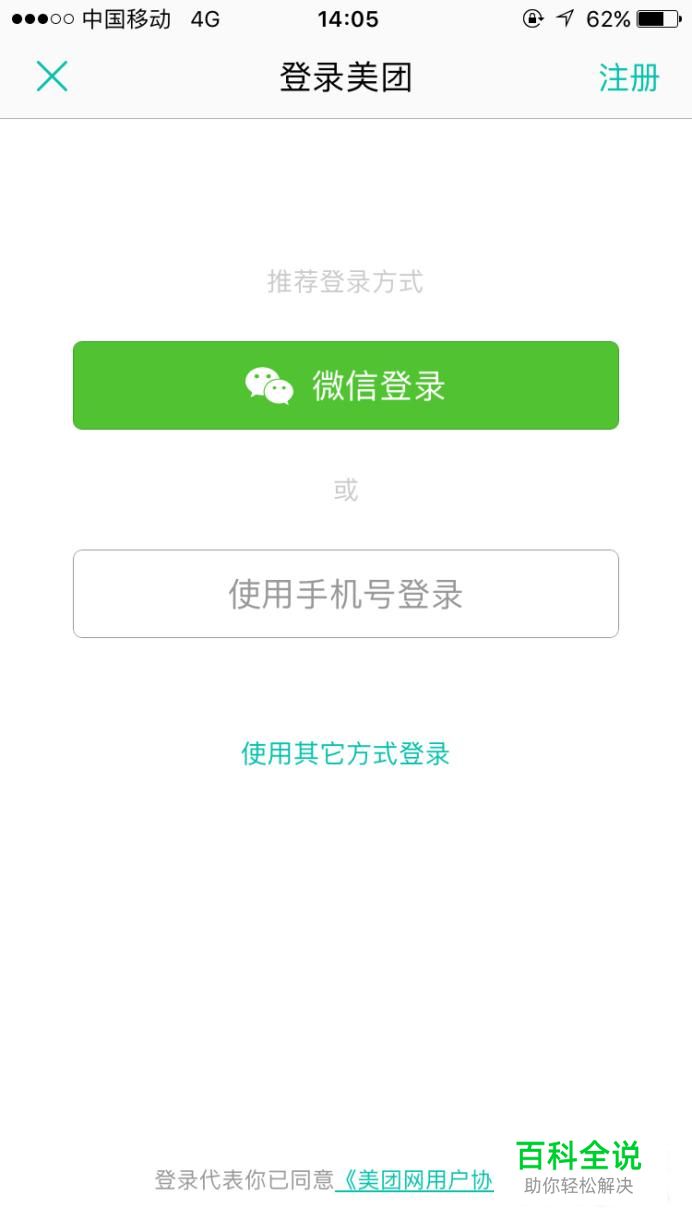View the 美团网用户协议 agreement
692x1230 pixels.
tap(416, 1181)
